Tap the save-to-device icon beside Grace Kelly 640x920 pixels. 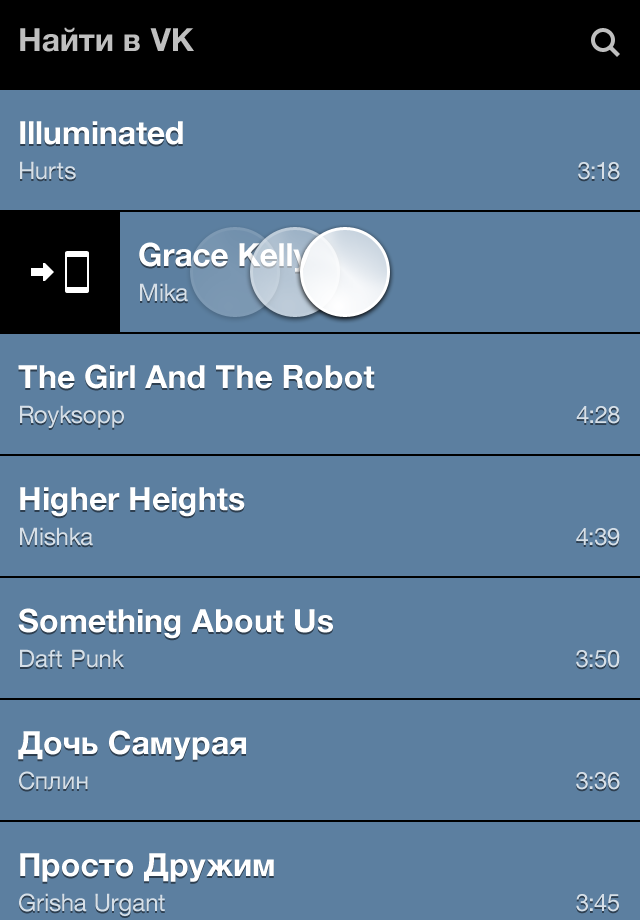click(x=60, y=272)
